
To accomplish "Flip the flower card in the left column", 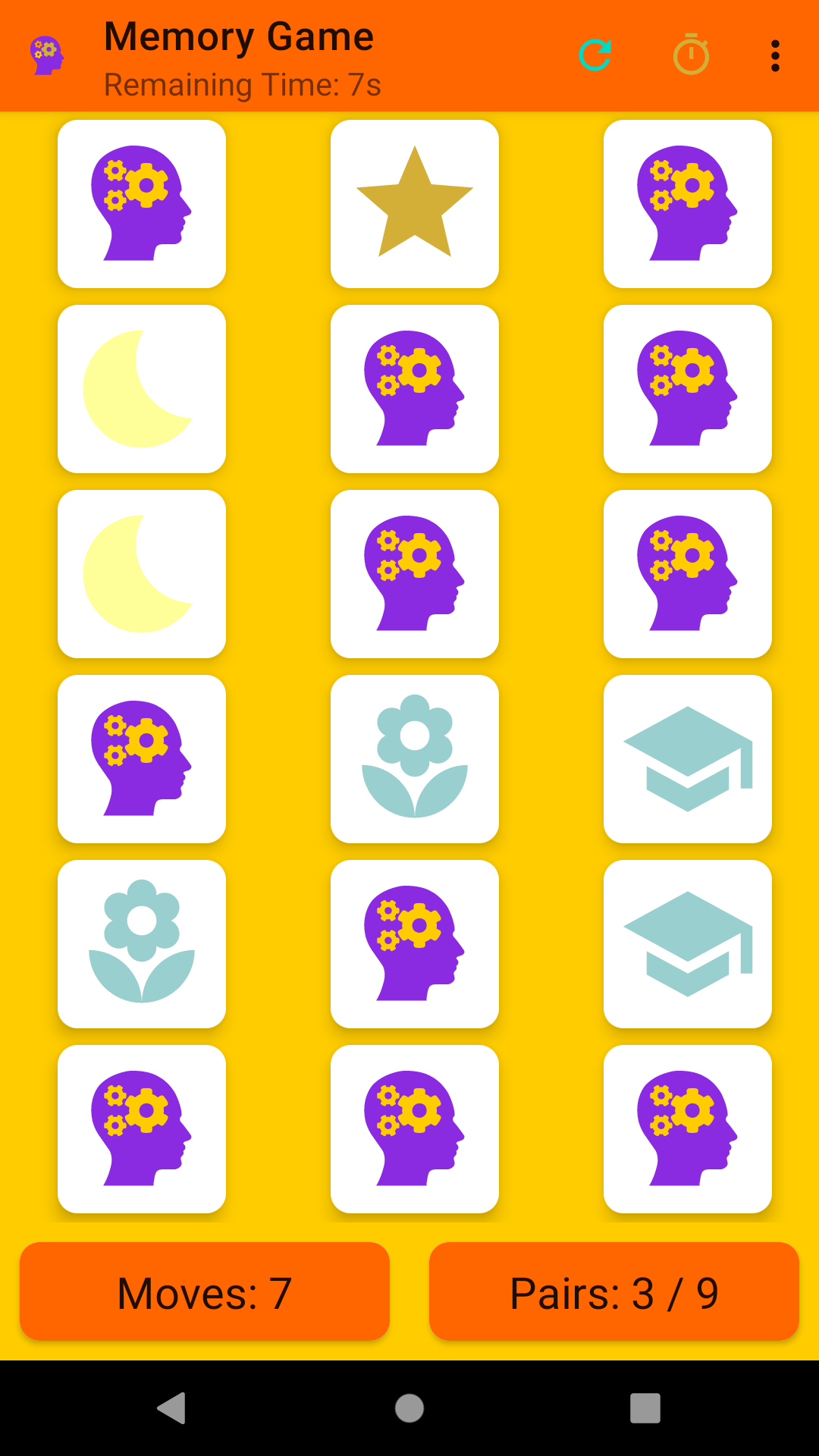I will coord(142,943).
